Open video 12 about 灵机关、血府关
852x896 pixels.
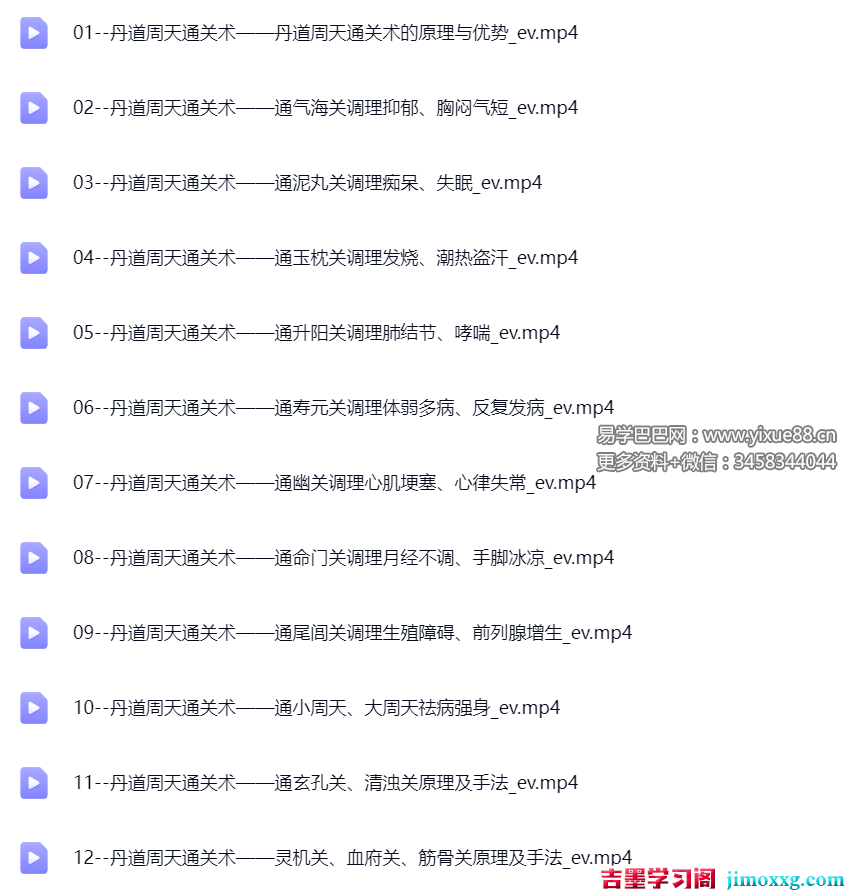[x=352, y=858]
